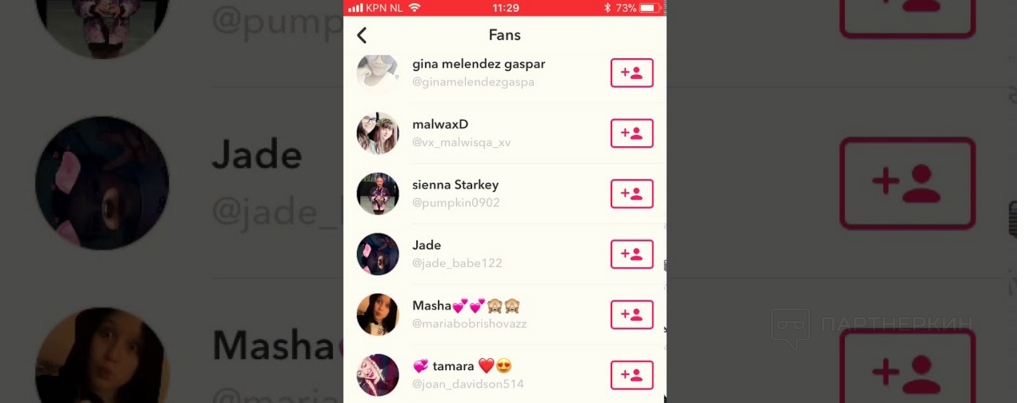Add sienna Starkey as friend
Image resolution: width=1024 pixels, height=403 pixels.
click(632, 194)
